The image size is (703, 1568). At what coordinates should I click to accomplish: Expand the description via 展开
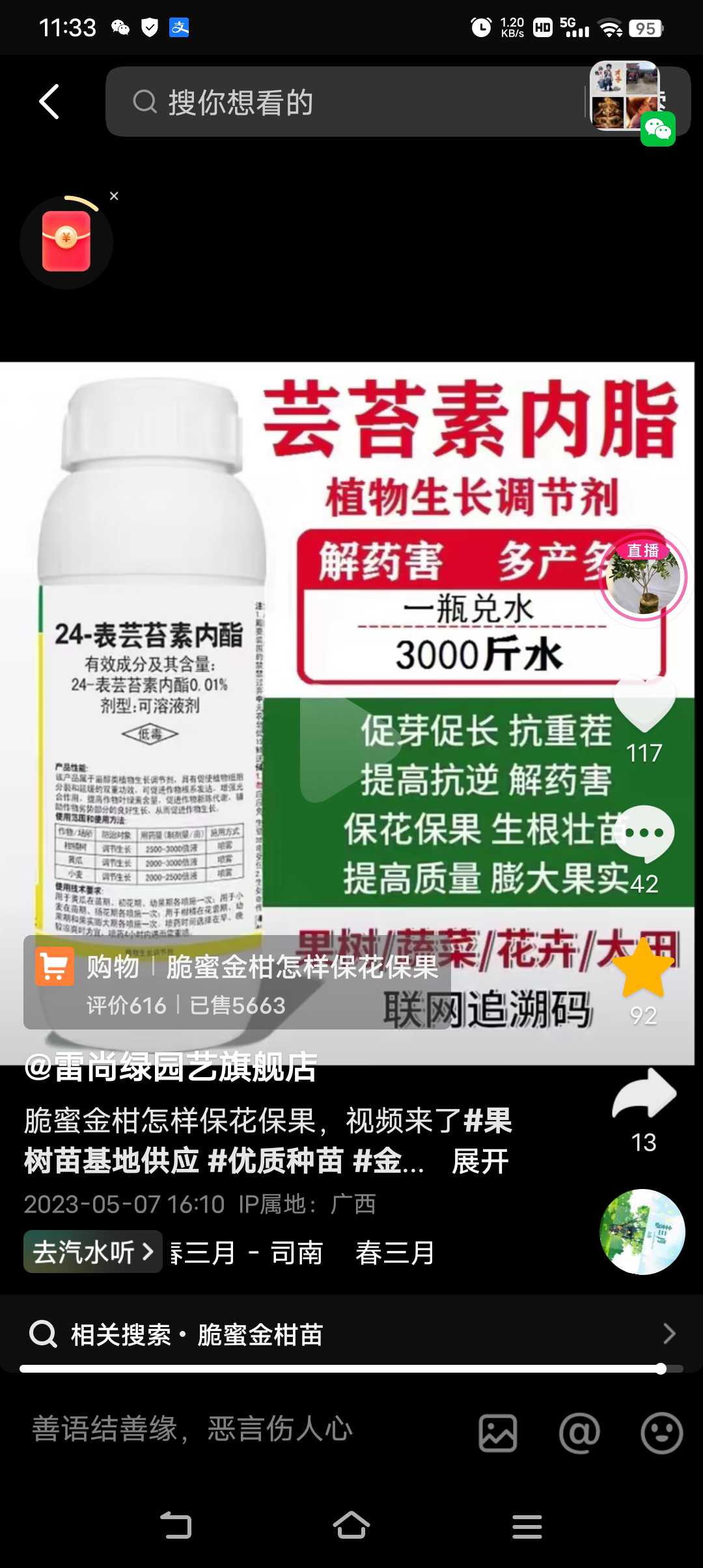coord(480,1161)
